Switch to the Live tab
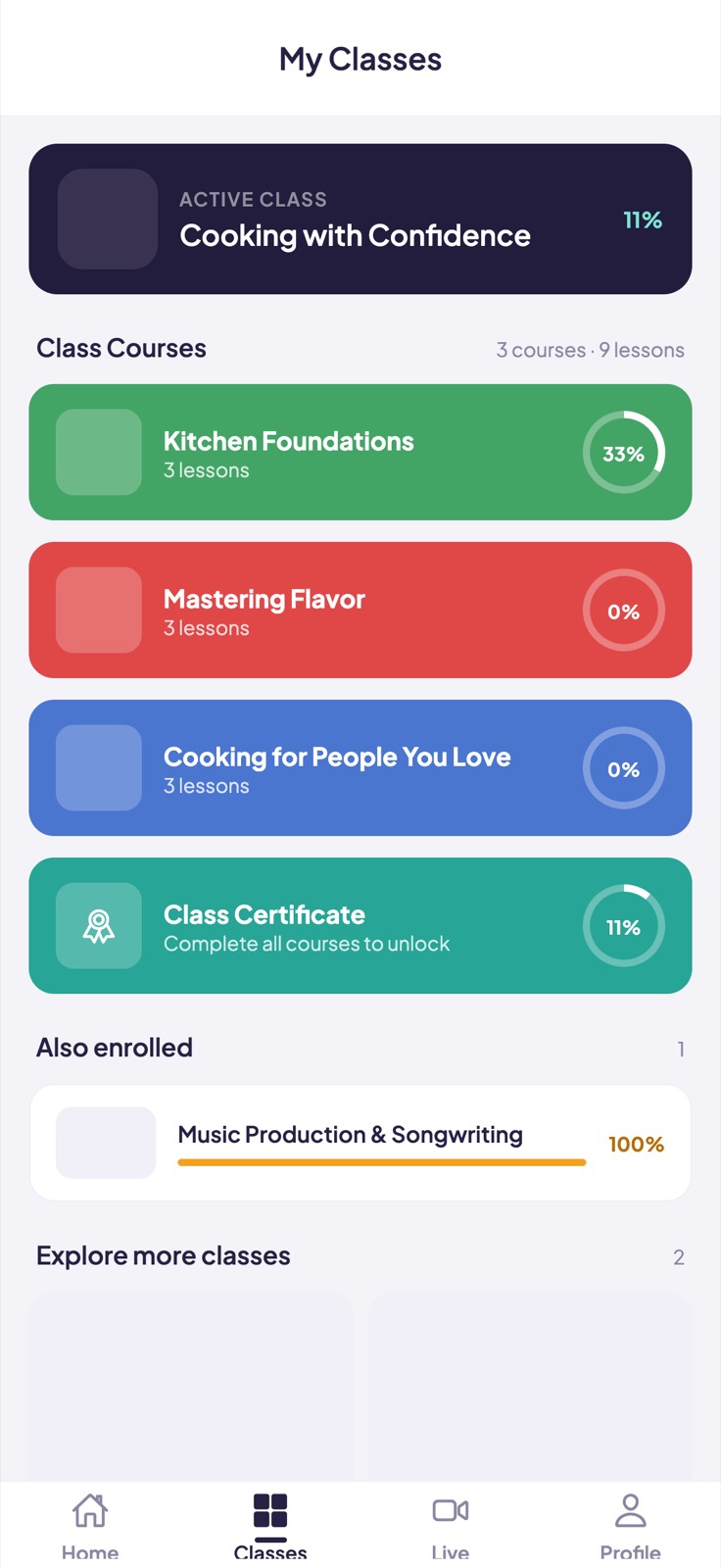The height and width of the screenshot is (1568, 721). 451,1525
